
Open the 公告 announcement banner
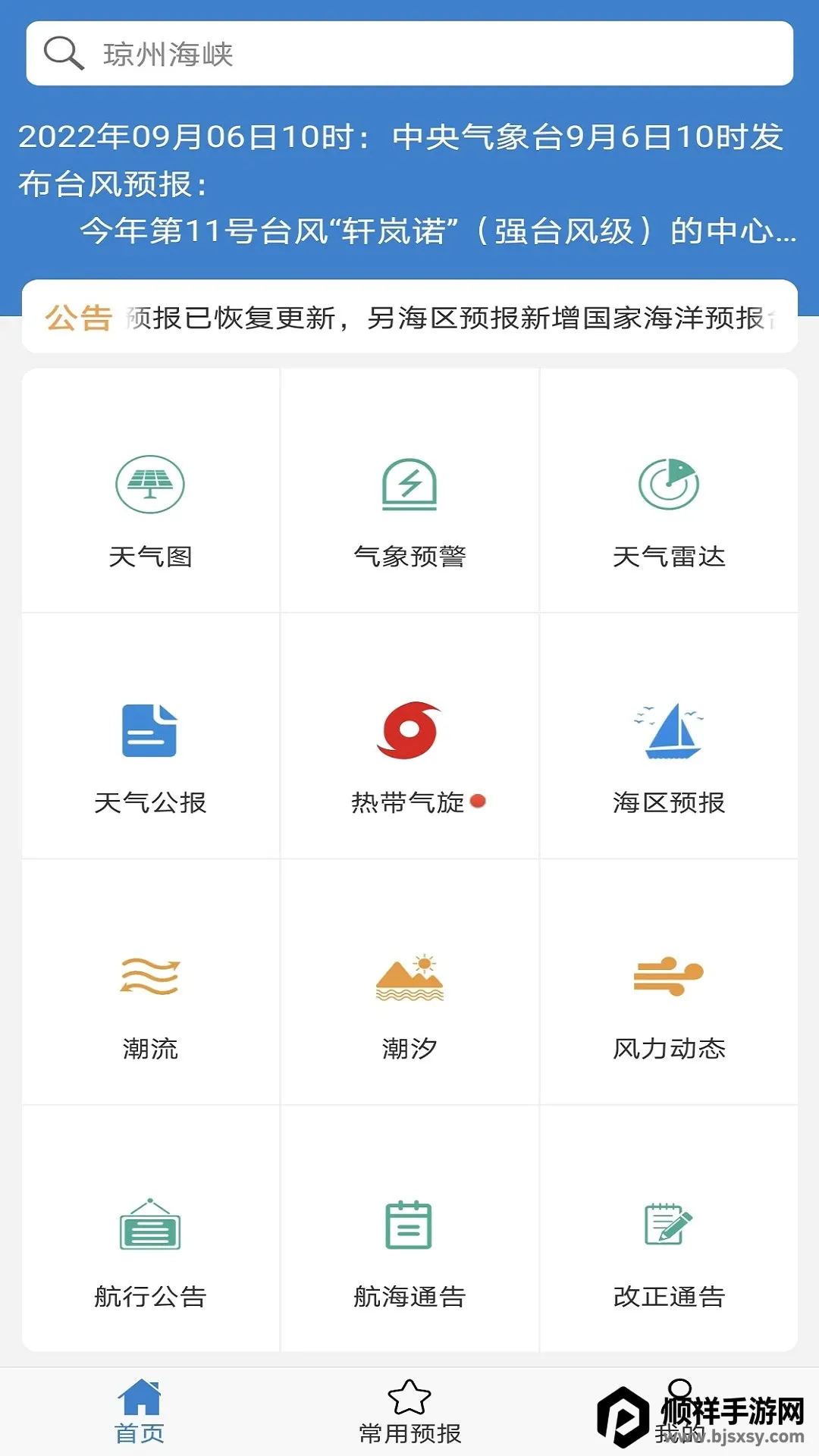[x=409, y=317]
